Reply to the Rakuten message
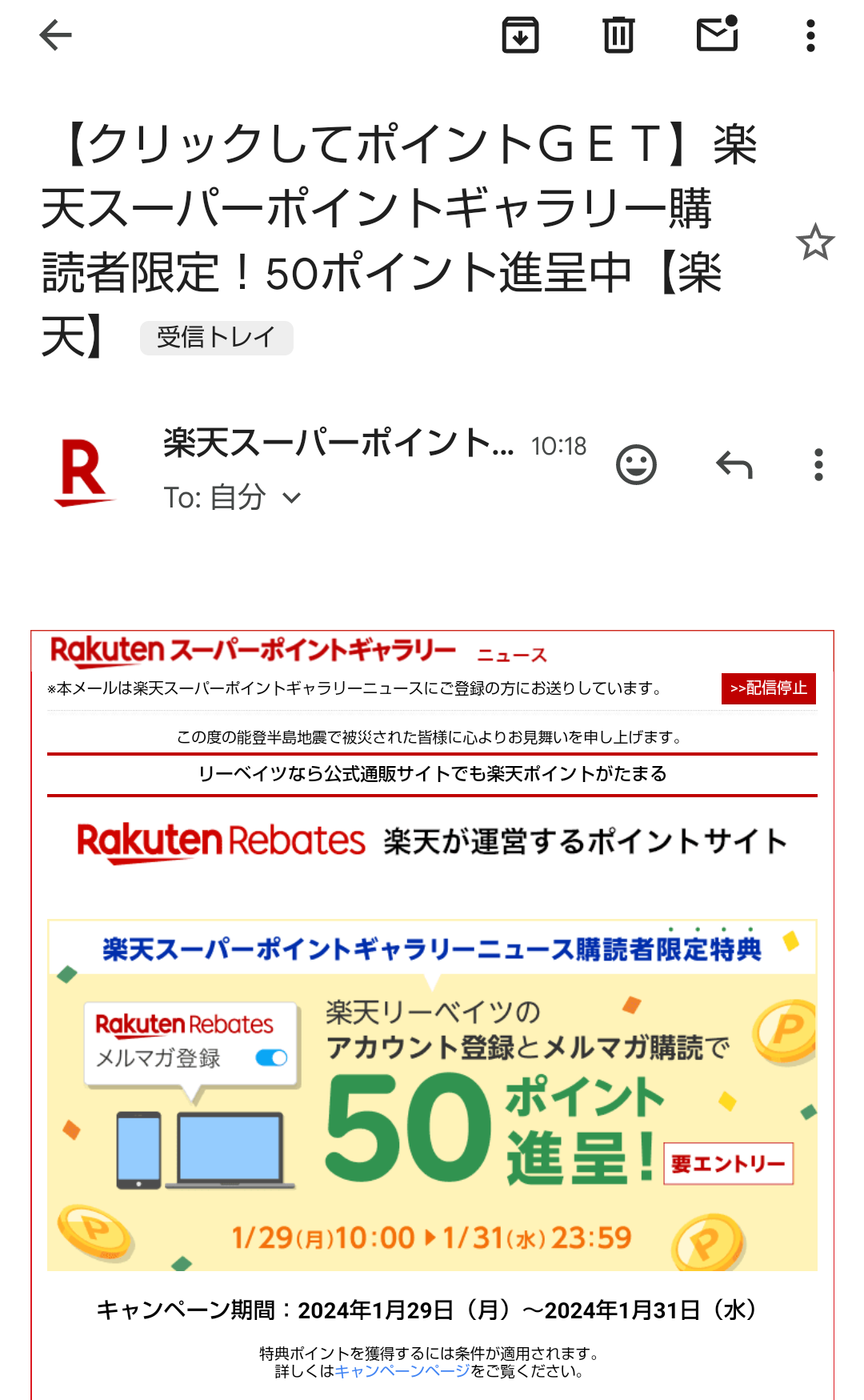The width and height of the screenshot is (864, 1400). pyautogui.click(x=734, y=465)
